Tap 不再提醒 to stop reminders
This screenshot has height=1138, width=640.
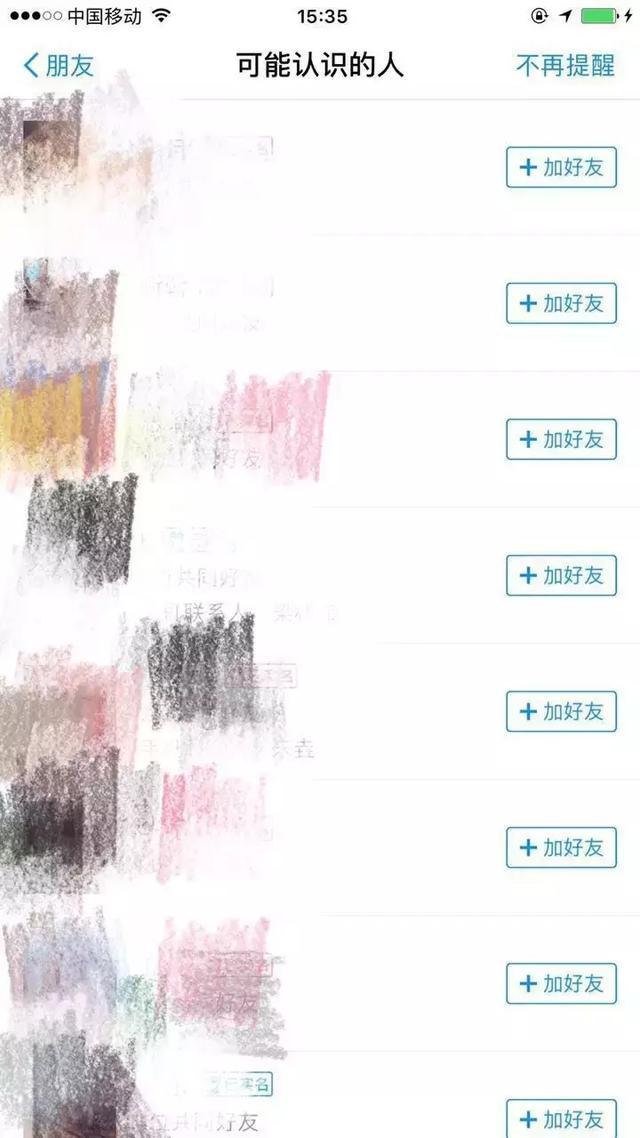point(565,67)
